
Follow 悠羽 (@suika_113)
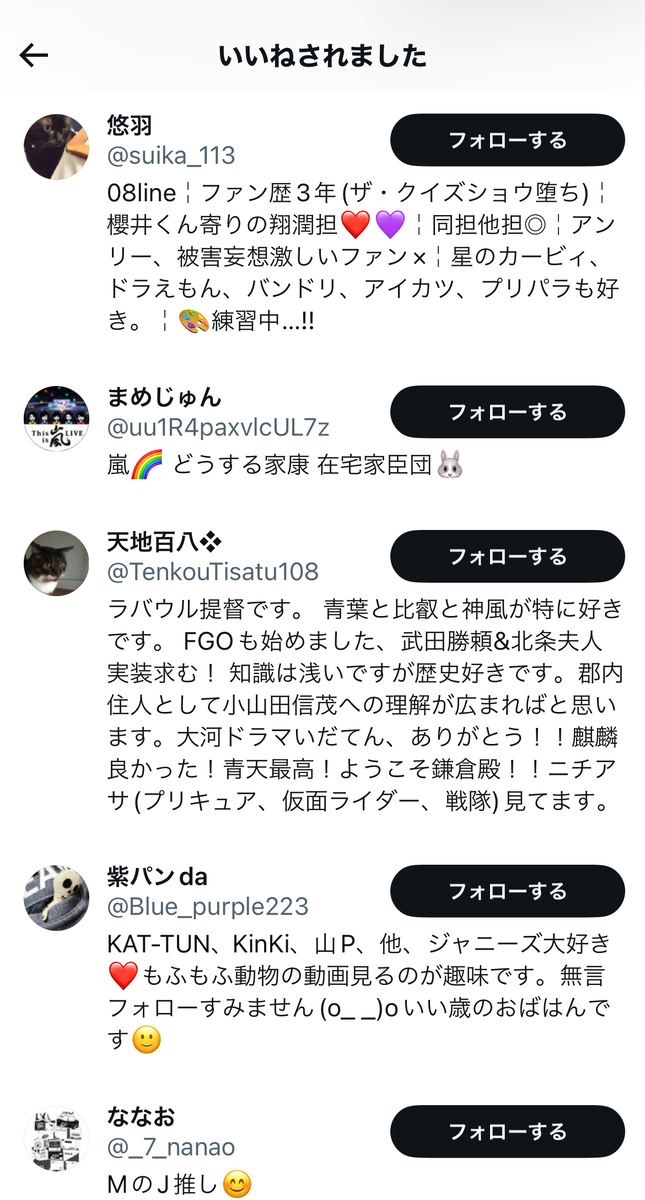tap(507, 140)
